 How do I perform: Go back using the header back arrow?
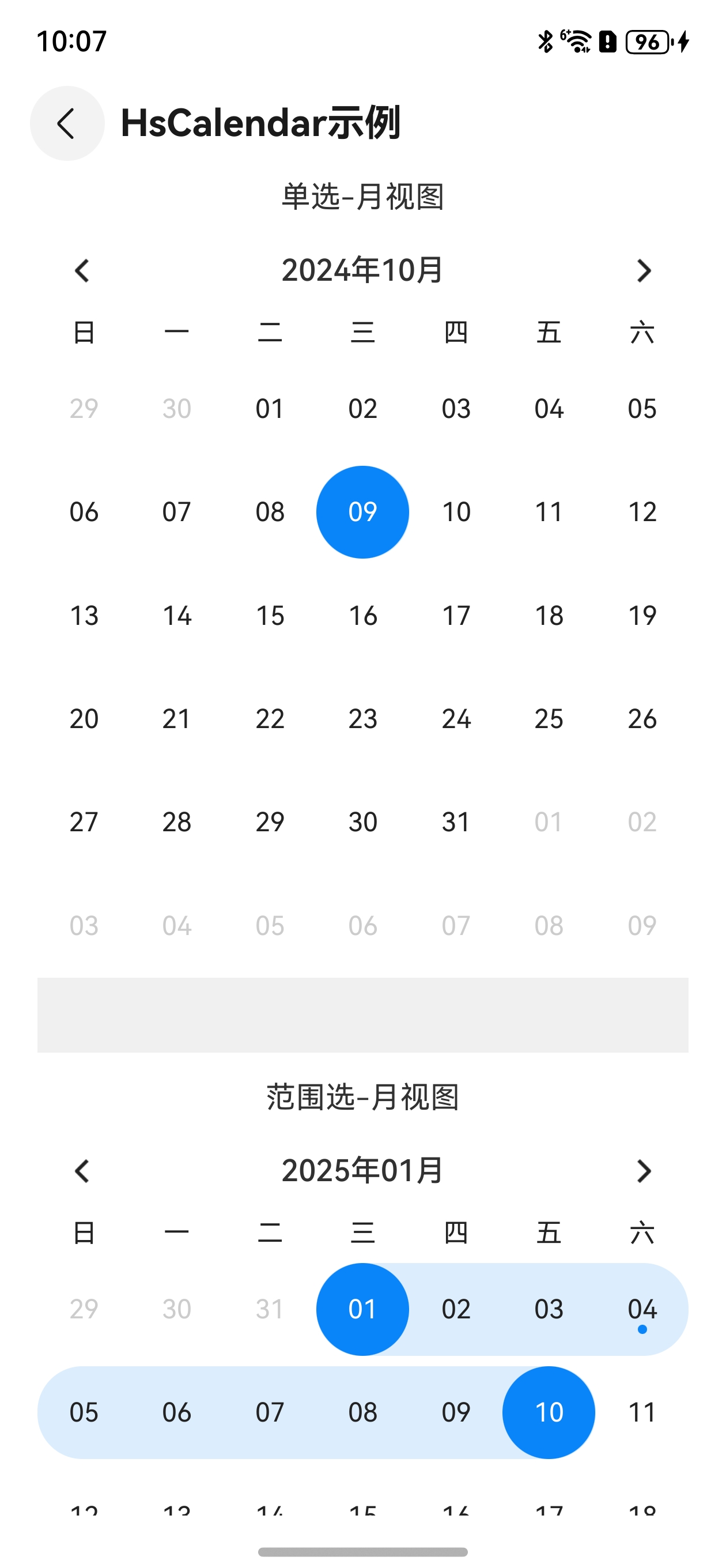pyautogui.click(x=67, y=123)
